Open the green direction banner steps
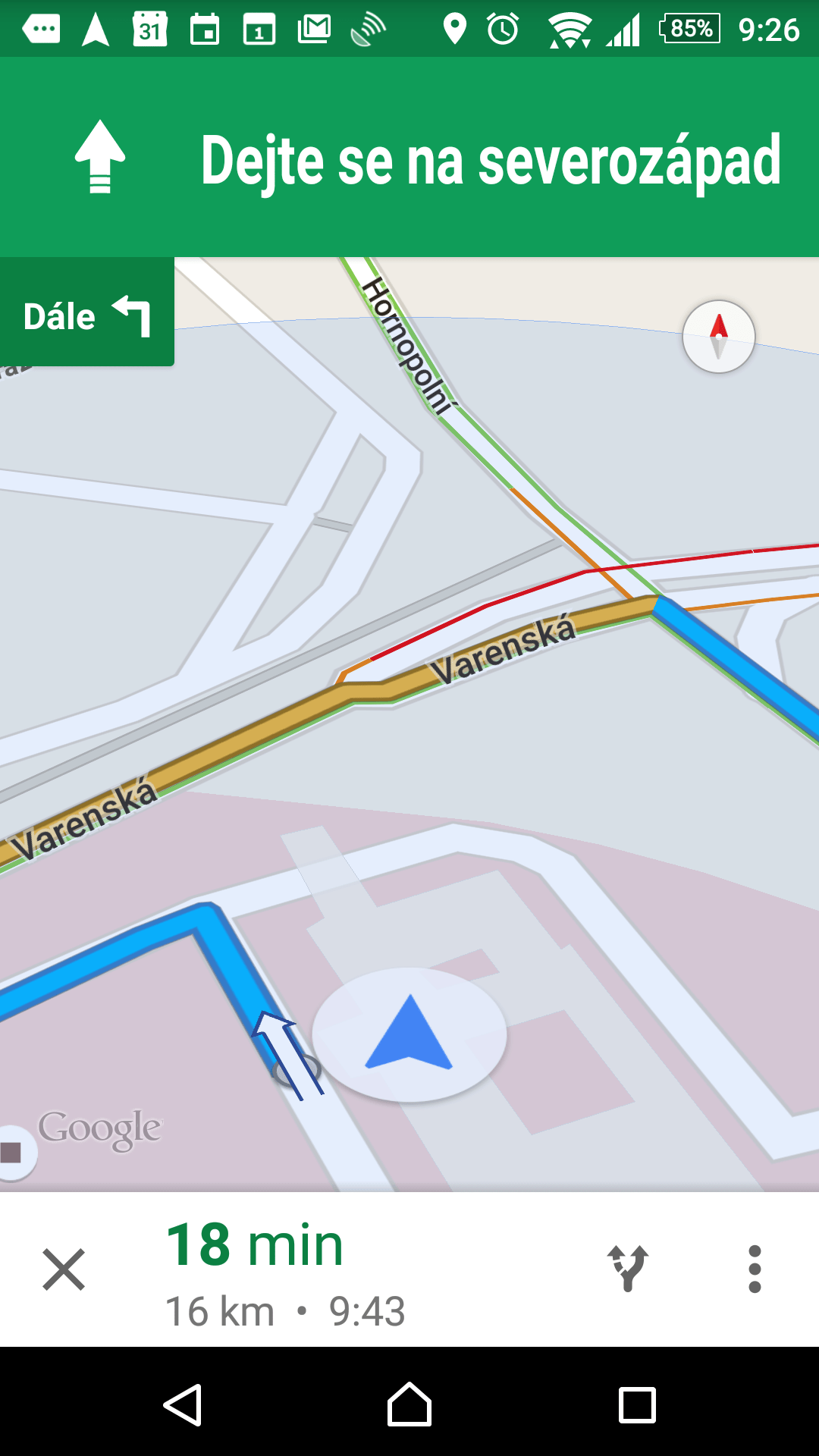 [409, 158]
